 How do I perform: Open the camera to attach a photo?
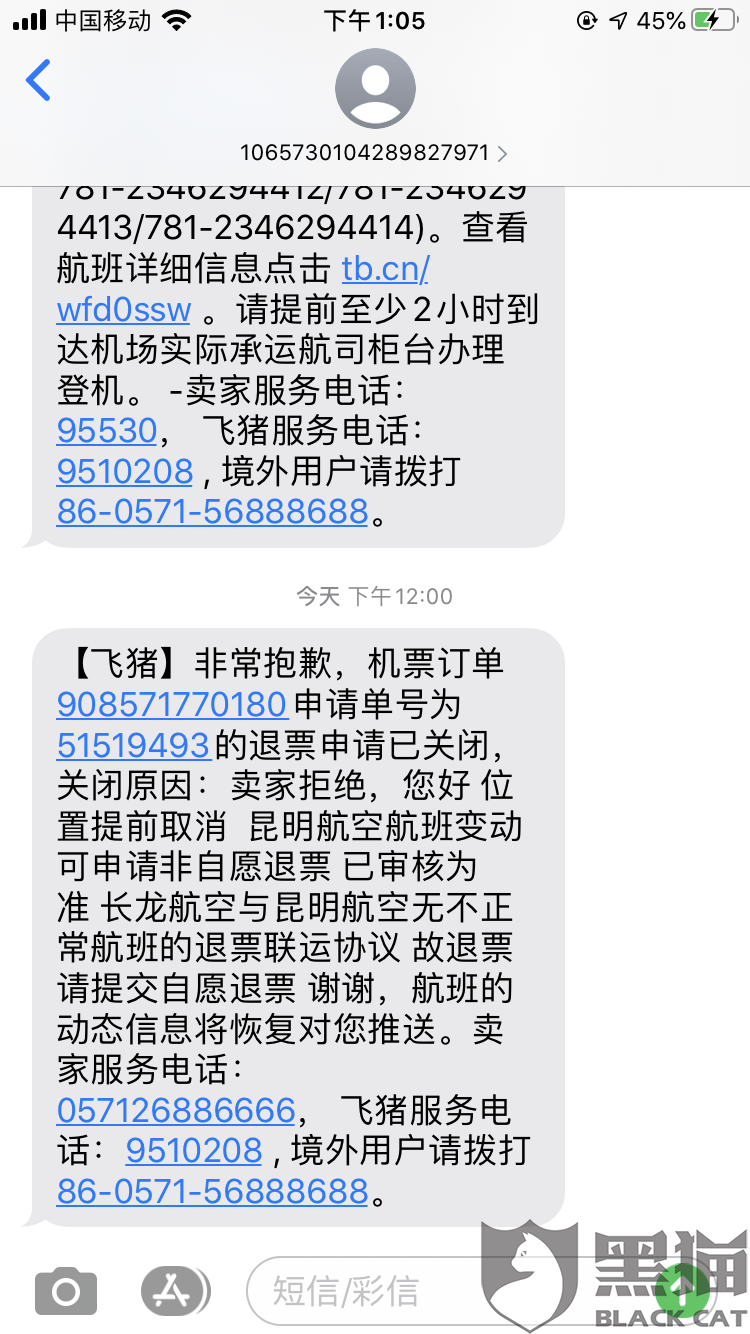pos(66,1292)
